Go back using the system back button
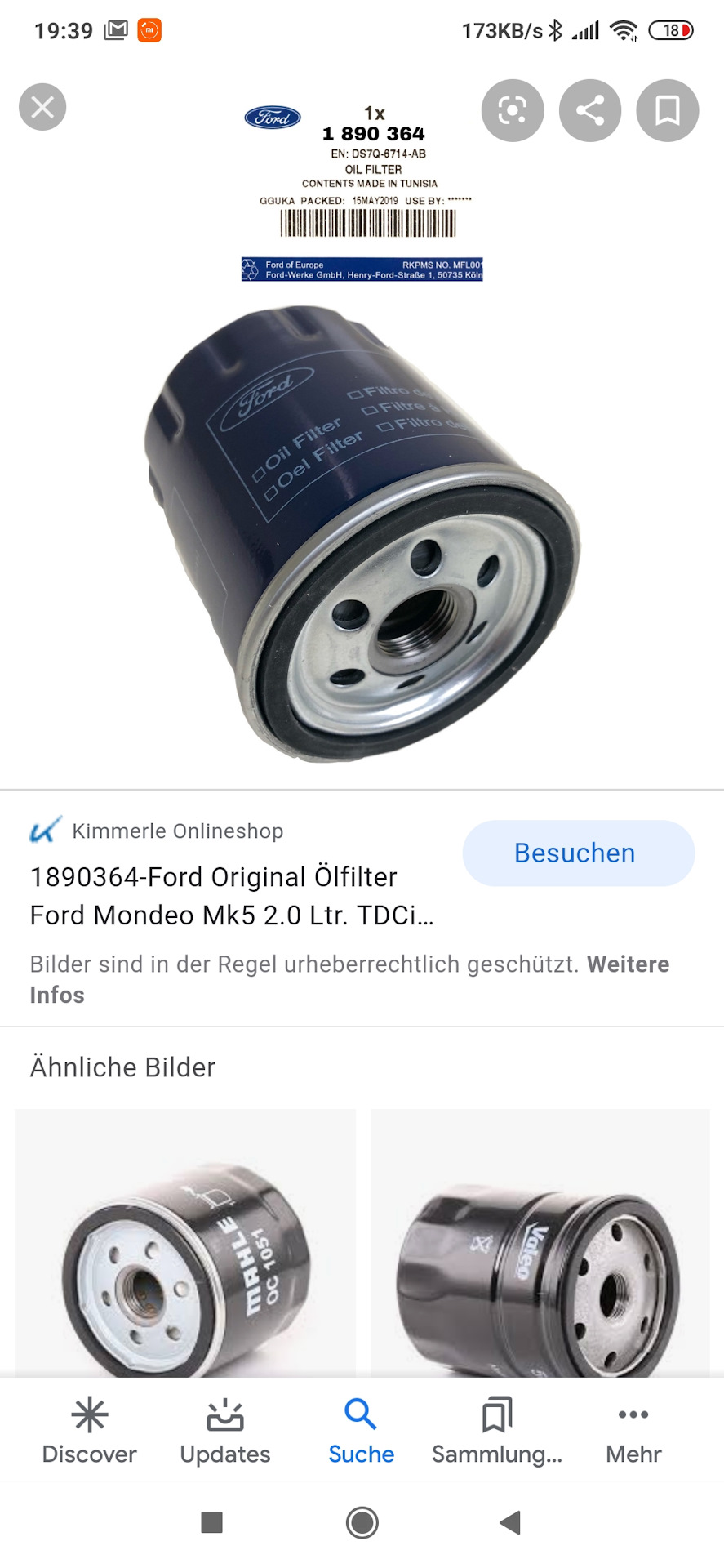This screenshot has height=1568, width=724. point(510,1522)
